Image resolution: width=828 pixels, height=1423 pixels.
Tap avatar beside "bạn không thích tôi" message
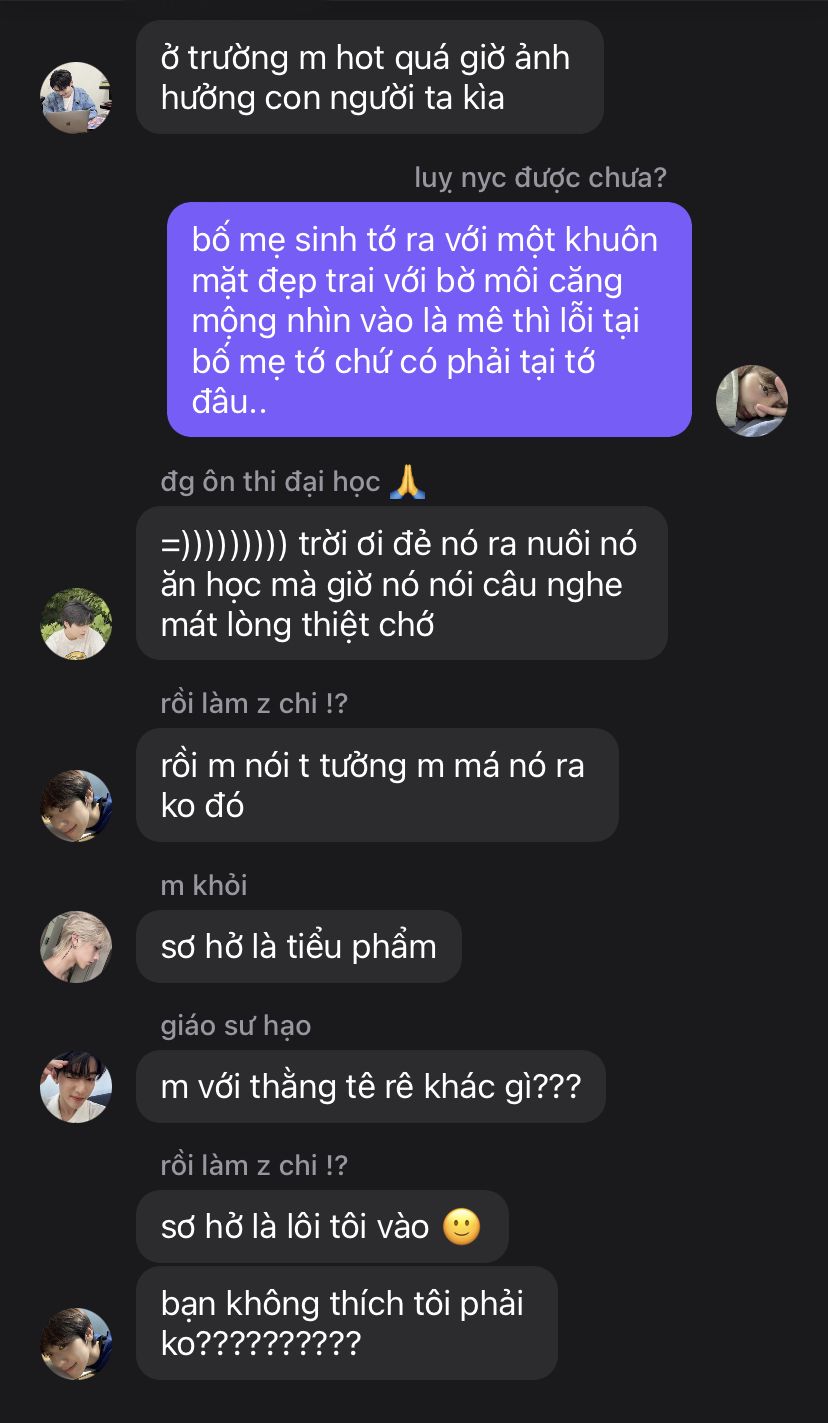pyautogui.click(x=76, y=1343)
